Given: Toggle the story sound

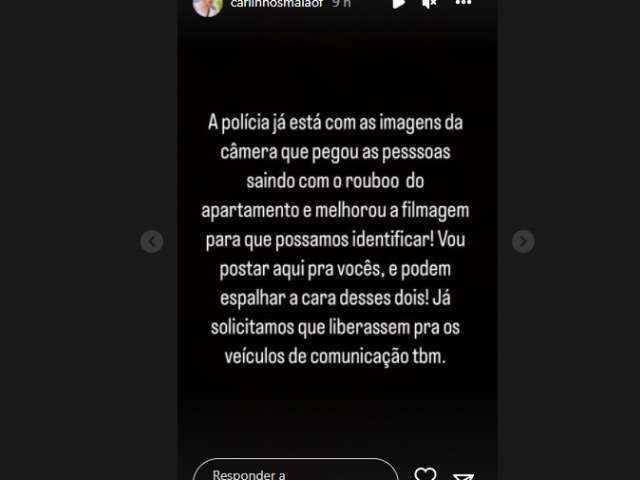Looking at the screenshot, I should coord(430,4).
